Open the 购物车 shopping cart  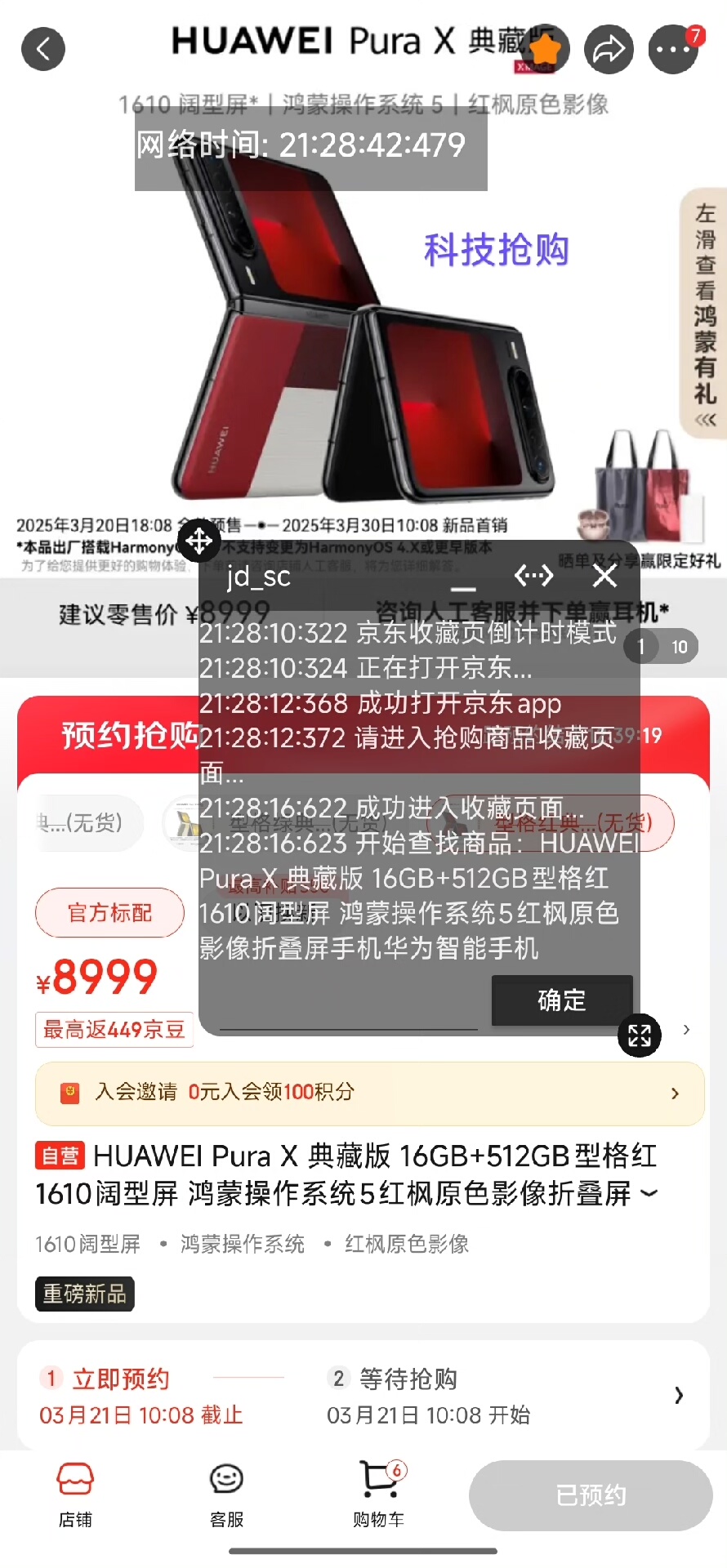point(379,1494)
